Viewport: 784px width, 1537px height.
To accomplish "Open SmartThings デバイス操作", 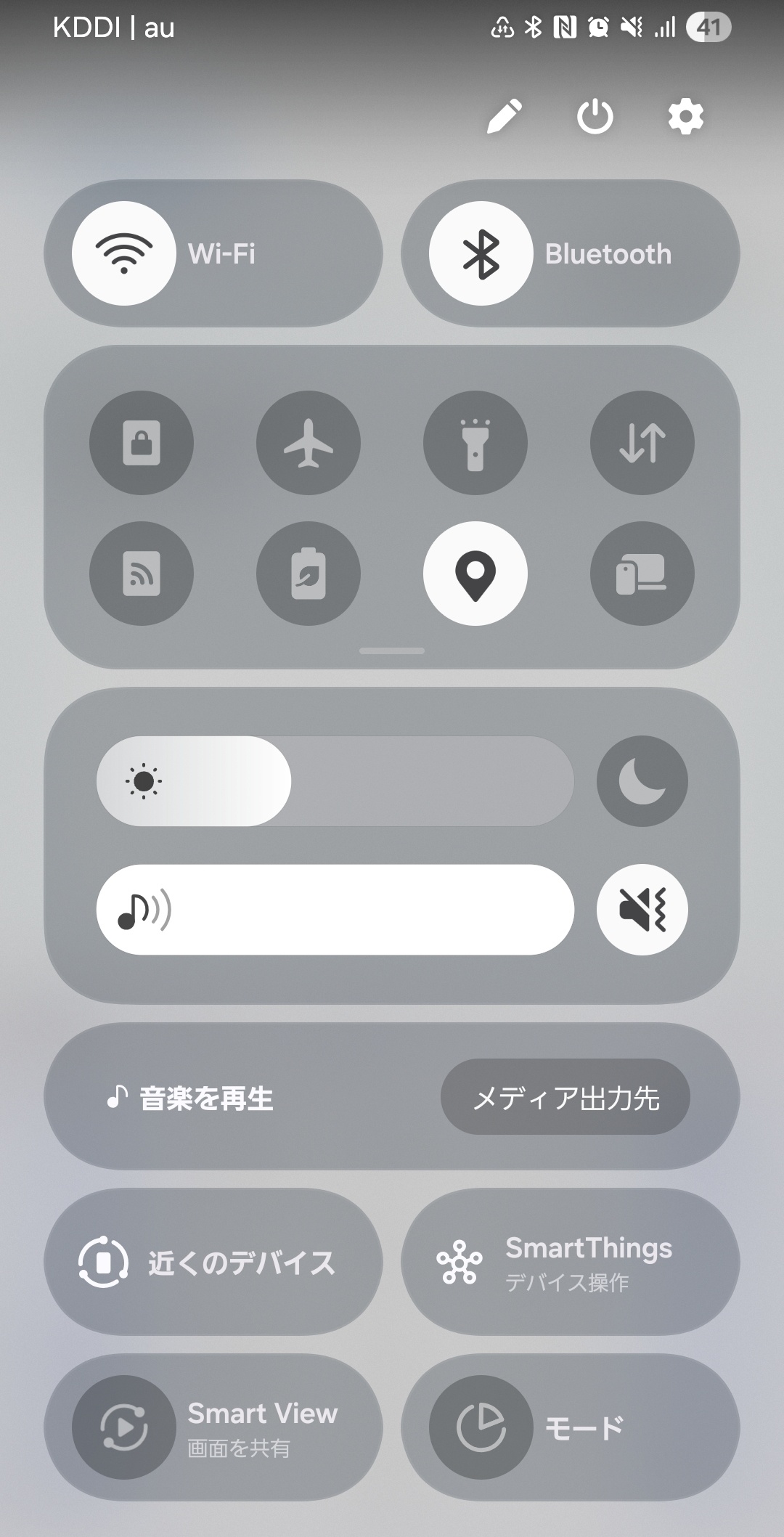I will point(570,1263).
